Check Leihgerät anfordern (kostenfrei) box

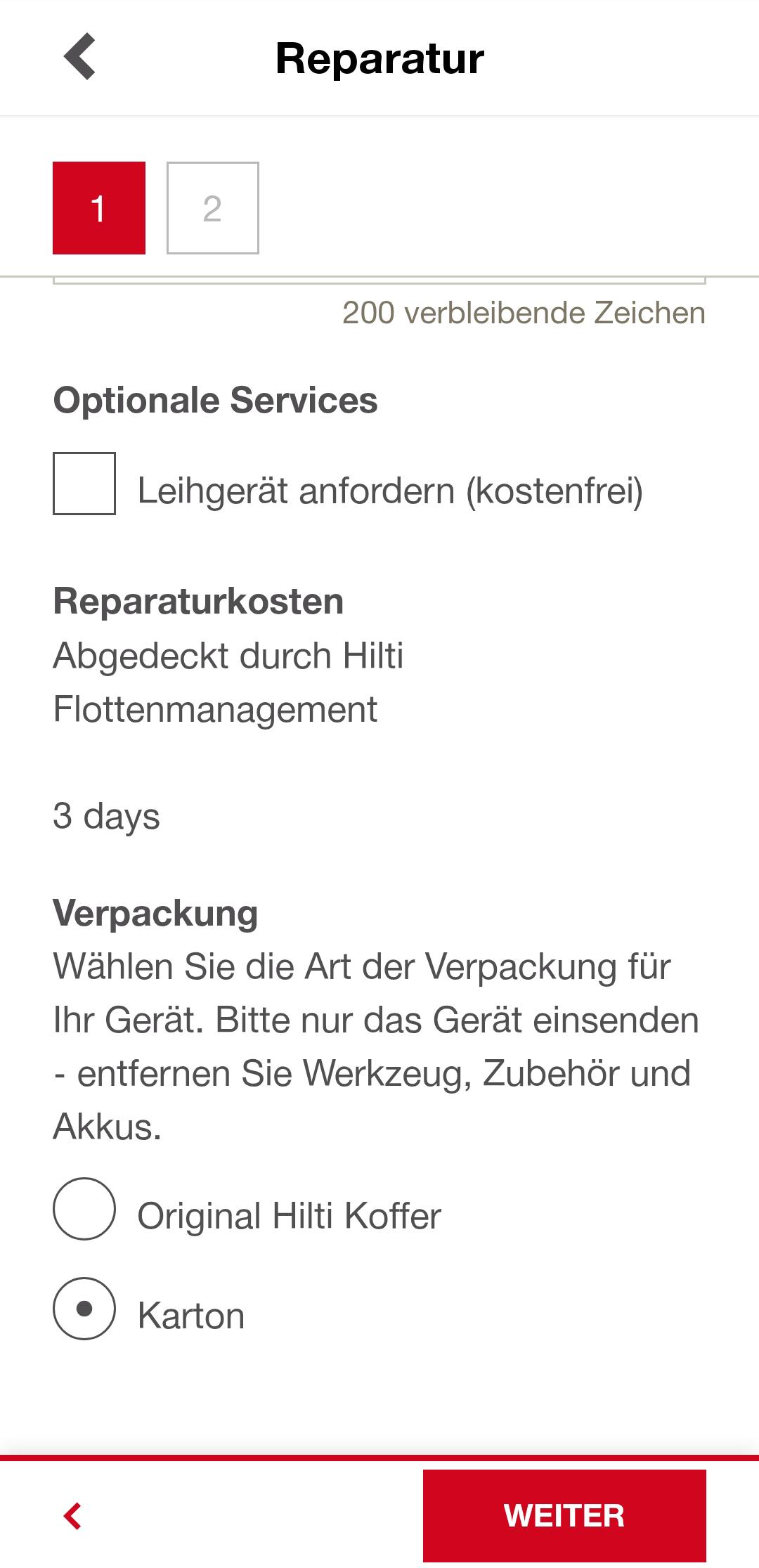[x=84, y=484]
